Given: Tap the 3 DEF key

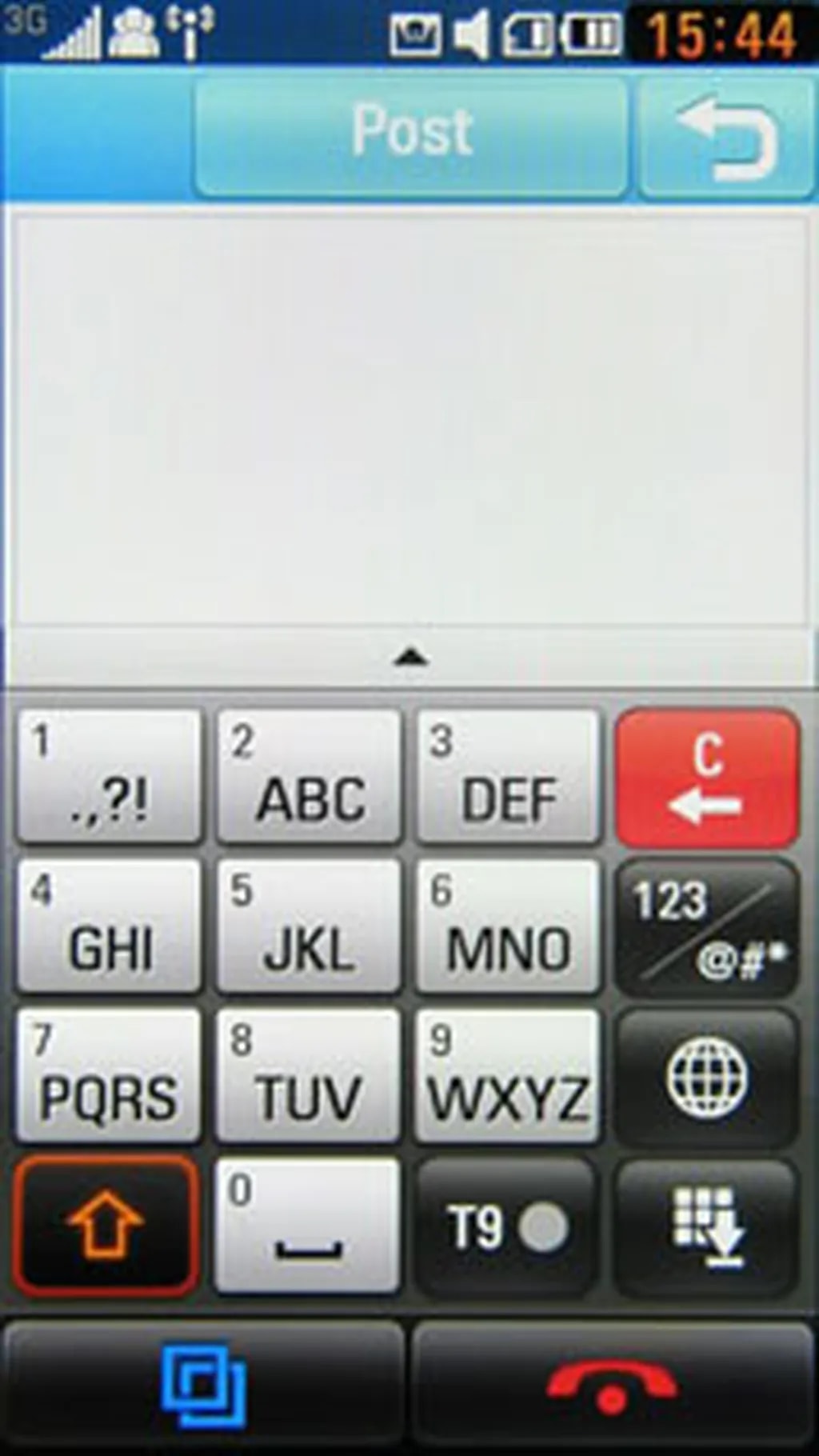Looking at the screenshot, I should point(508,776).
